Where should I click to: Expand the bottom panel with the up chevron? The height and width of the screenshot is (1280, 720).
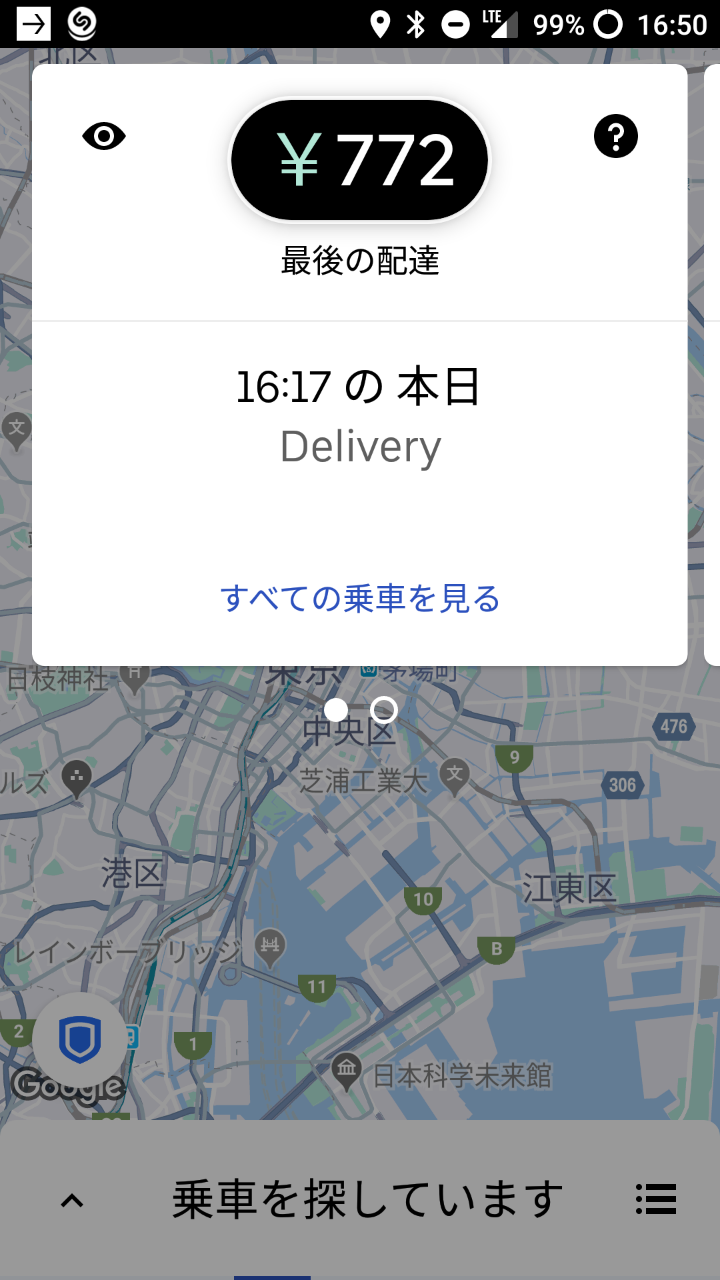pyautogui.click(x=72, y=1200)
